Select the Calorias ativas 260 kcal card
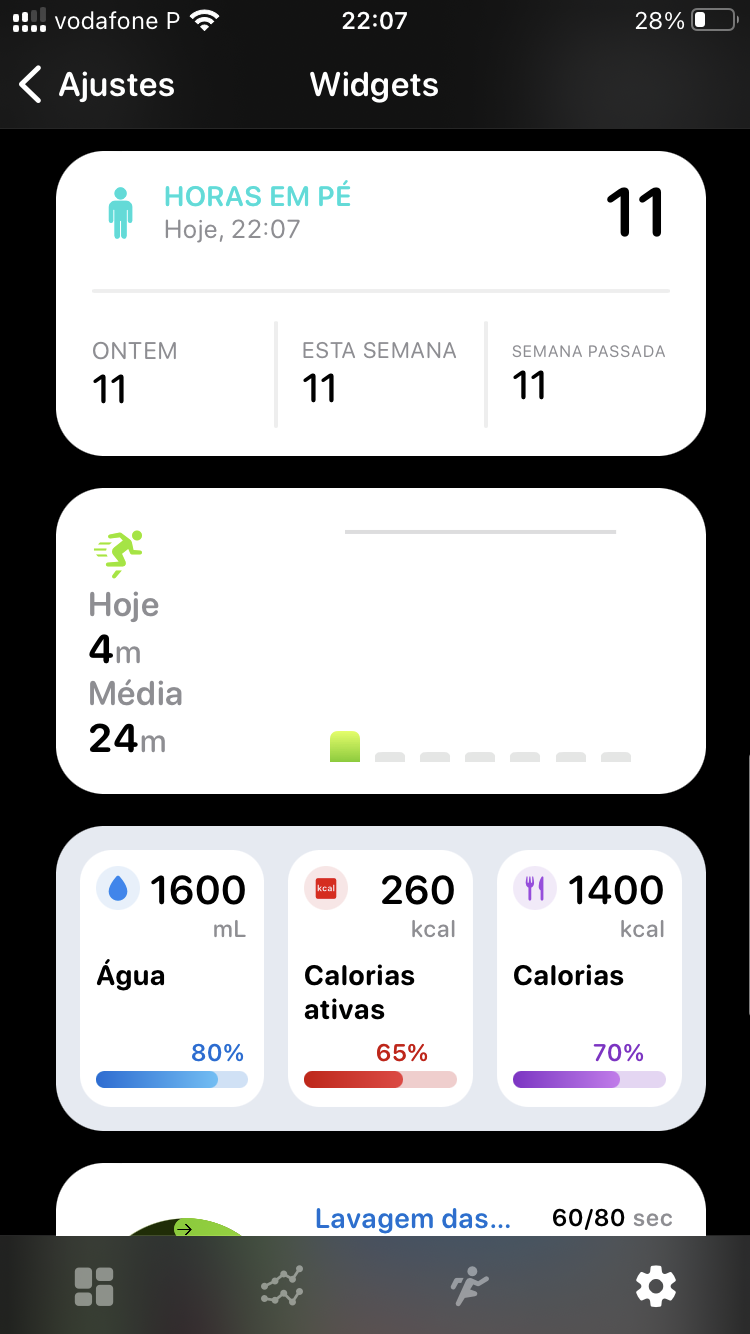This screenshot has width=750, height=1334. [x=380, y=978]
